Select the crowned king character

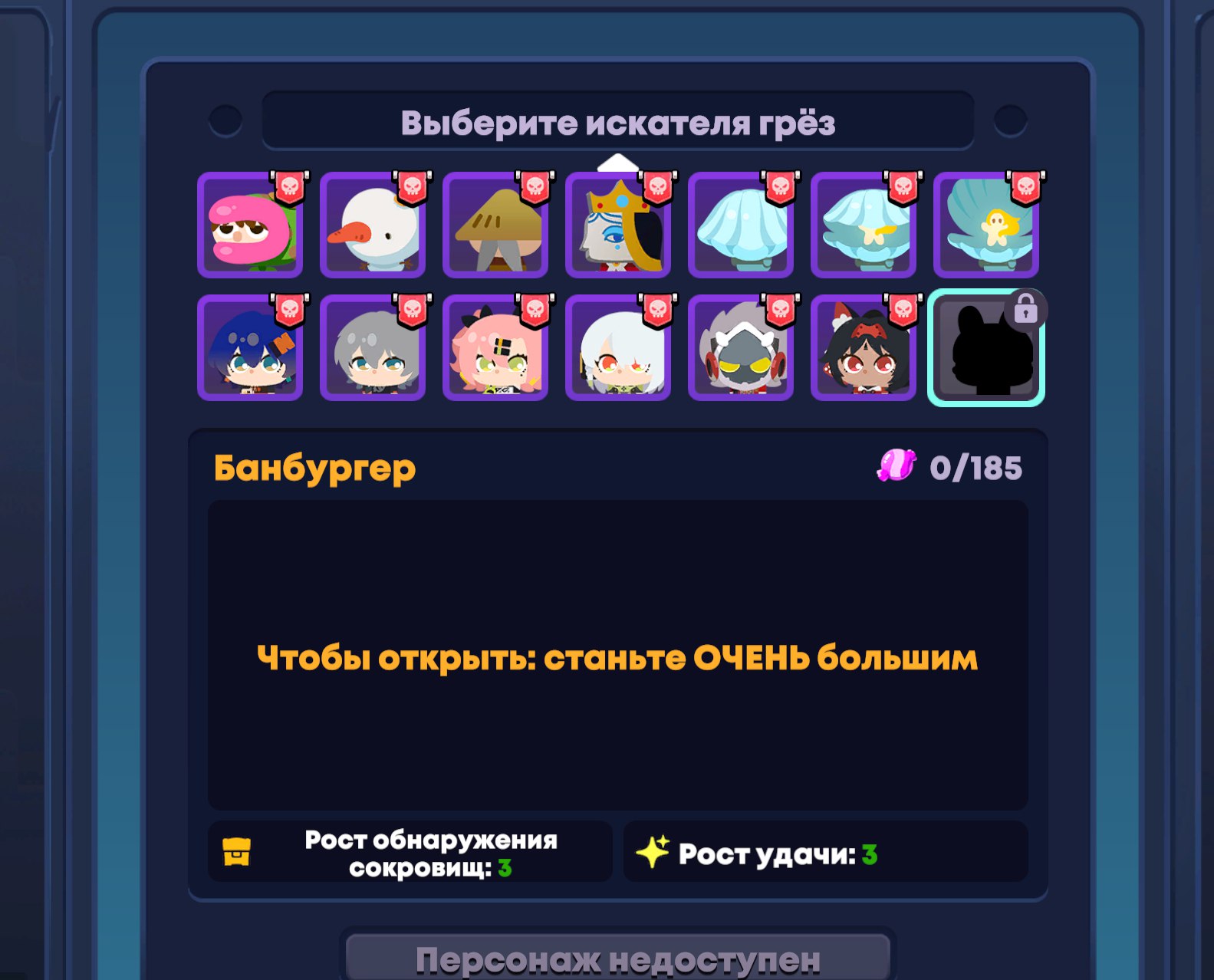(618, 225)
